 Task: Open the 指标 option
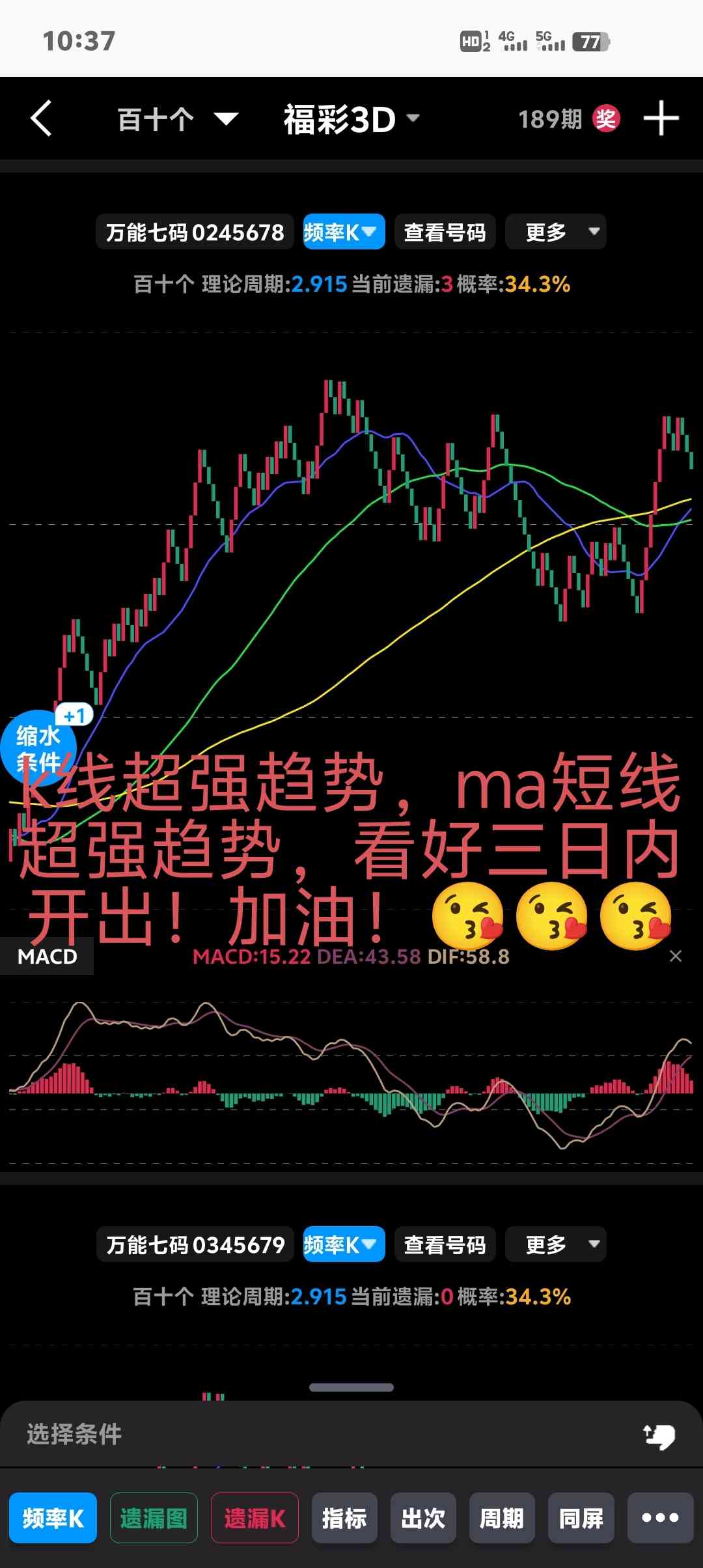(x=344, y=1518)
